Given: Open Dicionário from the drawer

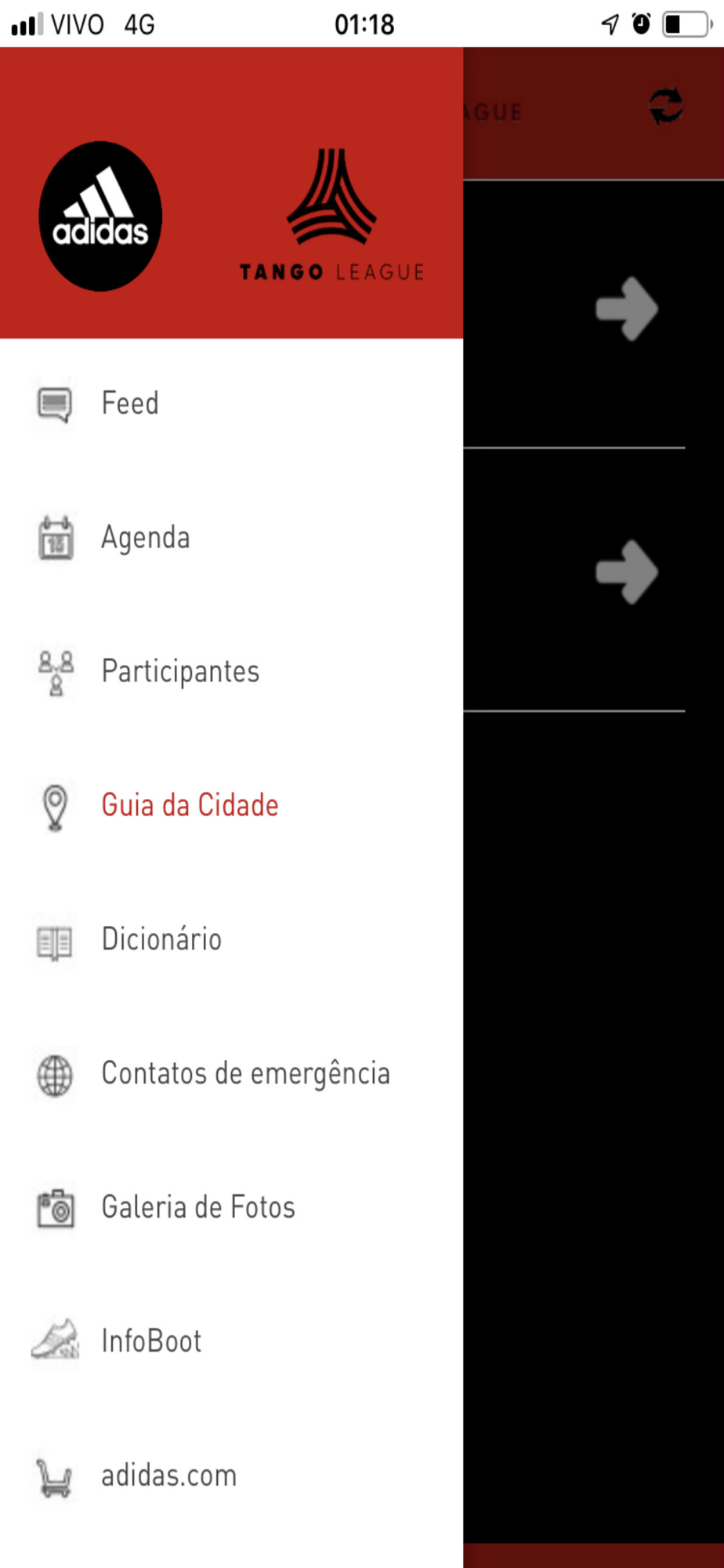Looking at the screenshot, I should click(x=161, y=939).
